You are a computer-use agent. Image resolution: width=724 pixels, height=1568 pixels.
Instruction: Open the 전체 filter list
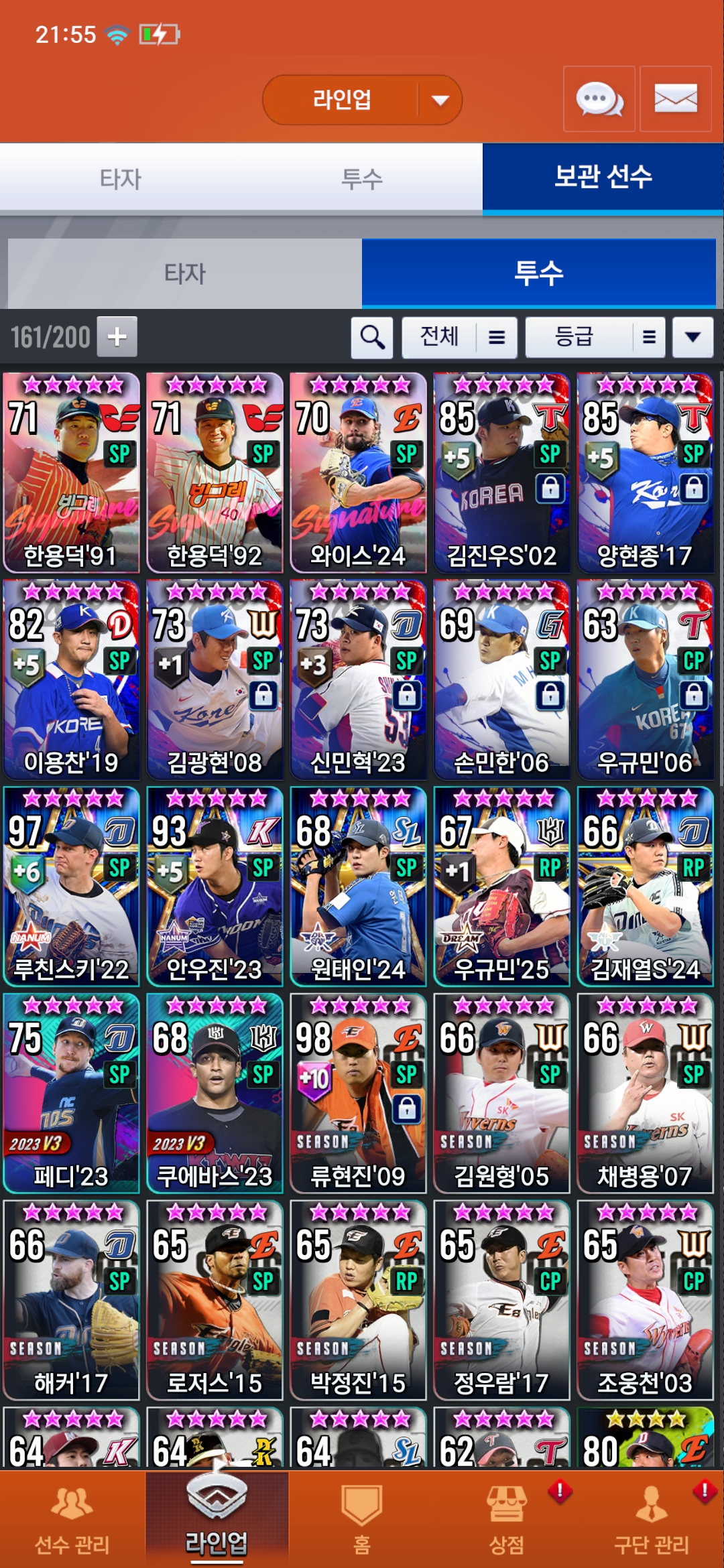point(459,336)
